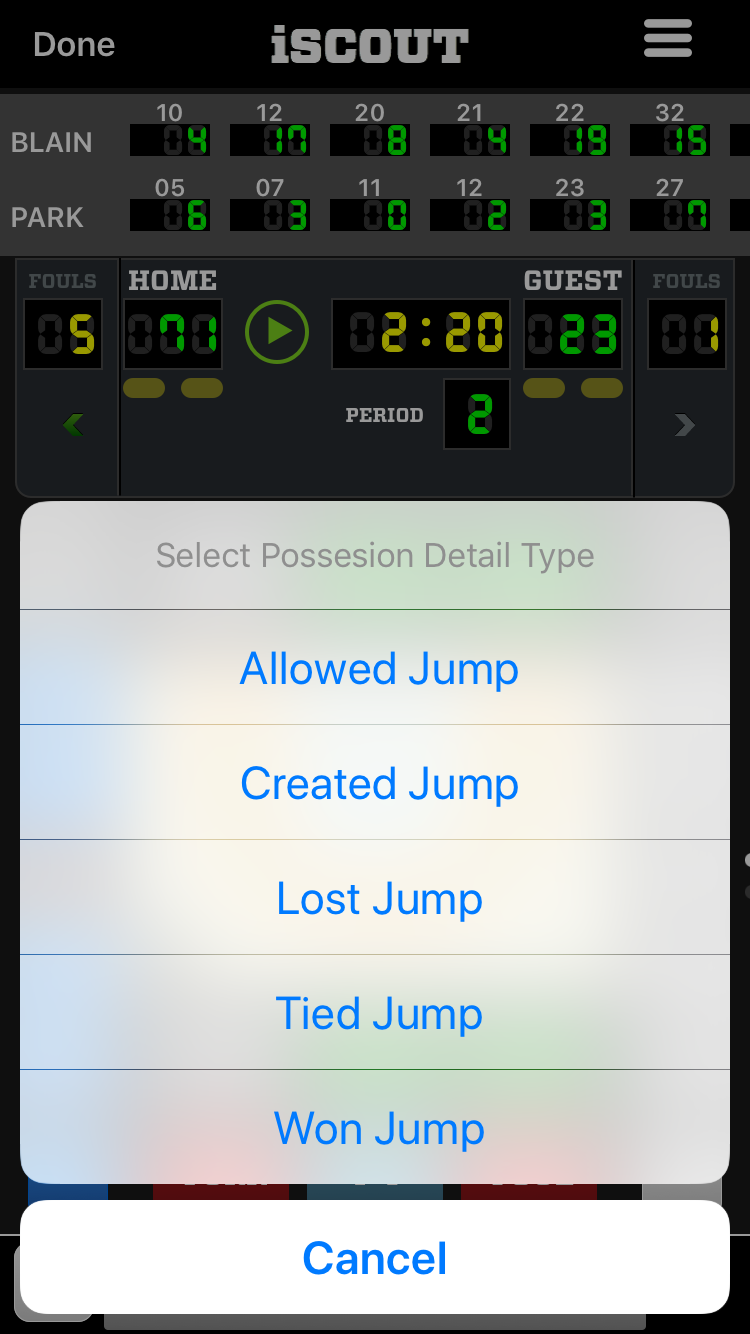Select Tied Jump option
This screenshot has height=1334, width=750.
[x=378, y=1013]
